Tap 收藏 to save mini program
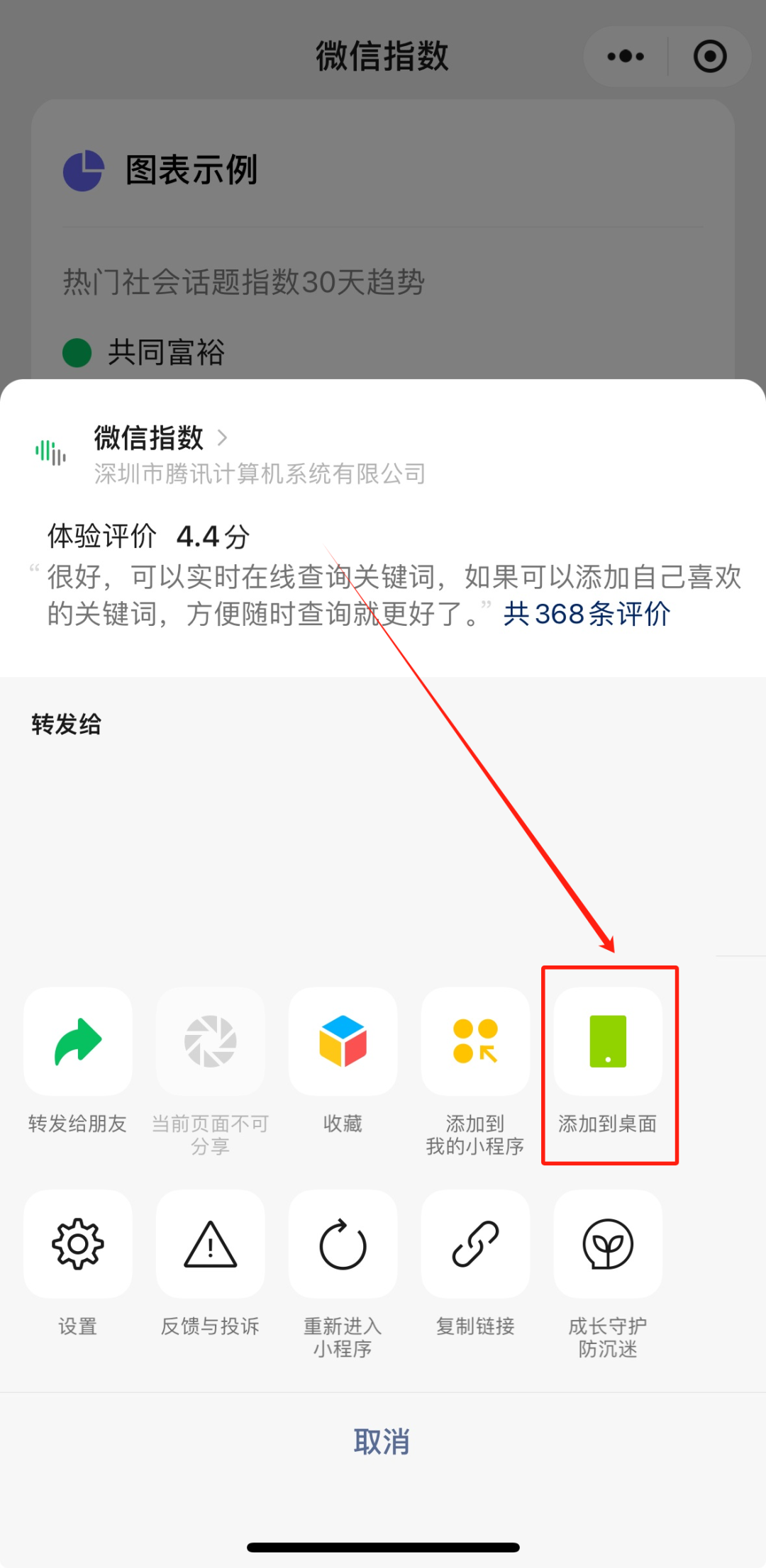 coord(343,1042)
